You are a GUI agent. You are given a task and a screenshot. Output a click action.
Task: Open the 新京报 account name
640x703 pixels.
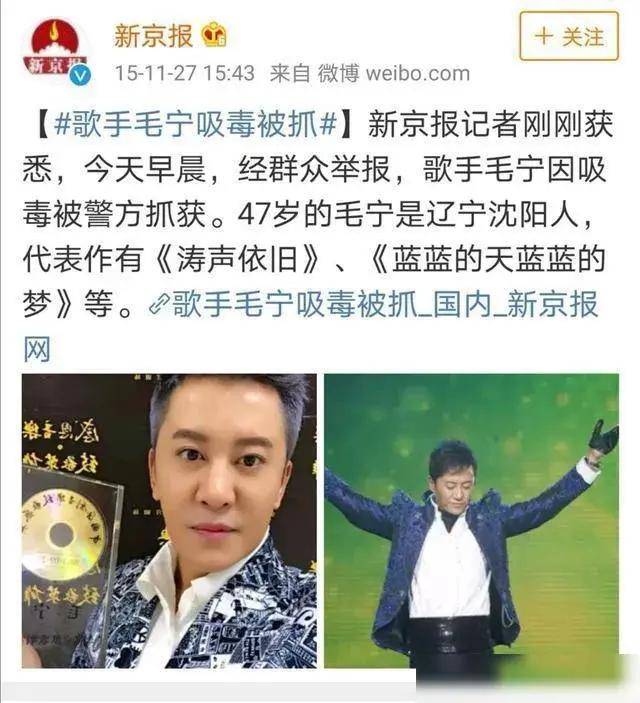click(x=153, y=34)
